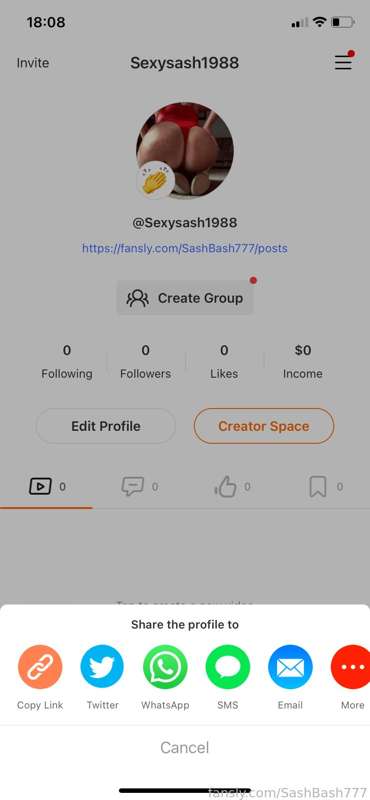Tap Create Group button
This screenshot has width=370, height=800.
tap(185, 298)
